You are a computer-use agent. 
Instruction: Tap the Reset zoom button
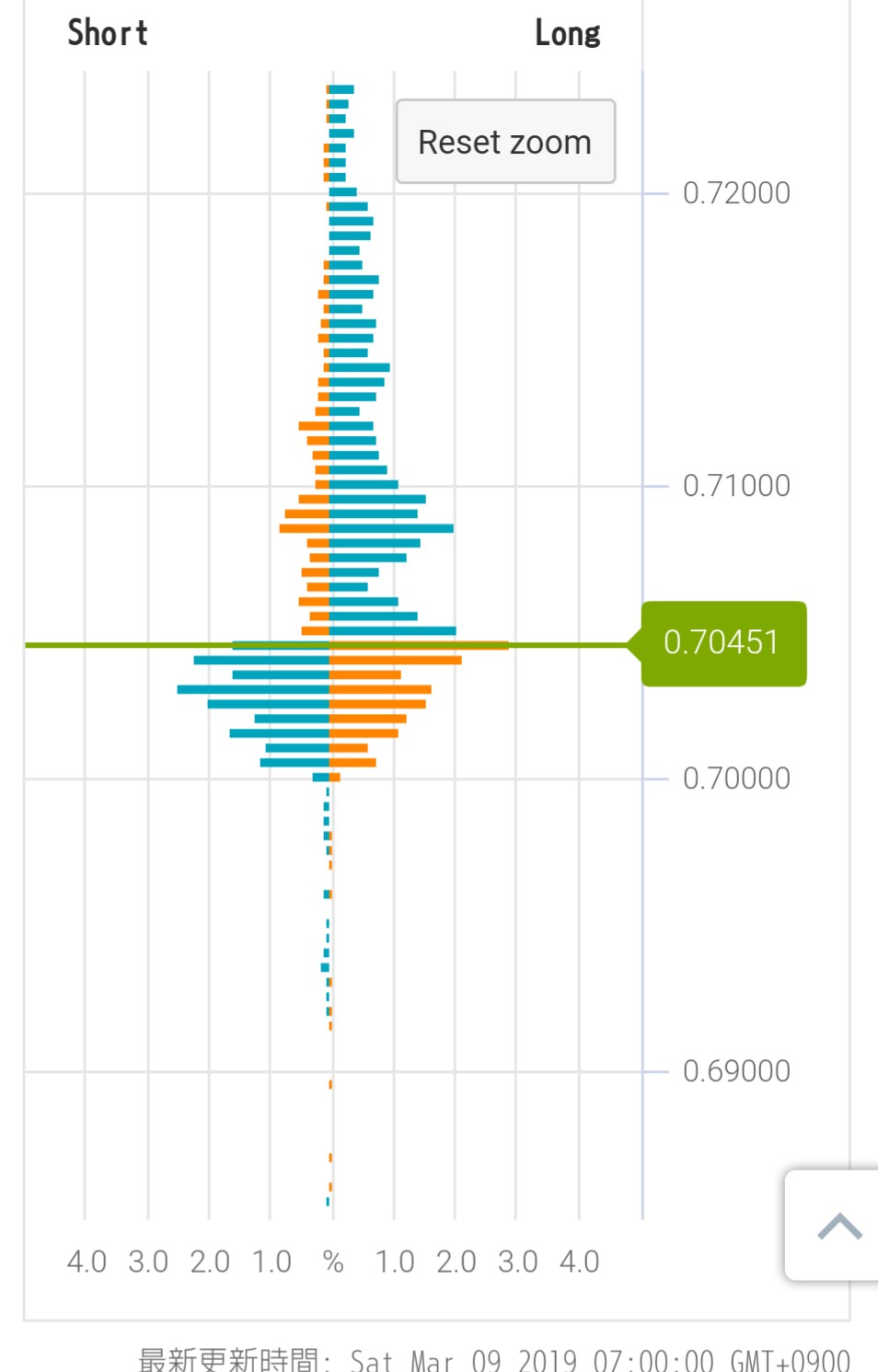505,142
